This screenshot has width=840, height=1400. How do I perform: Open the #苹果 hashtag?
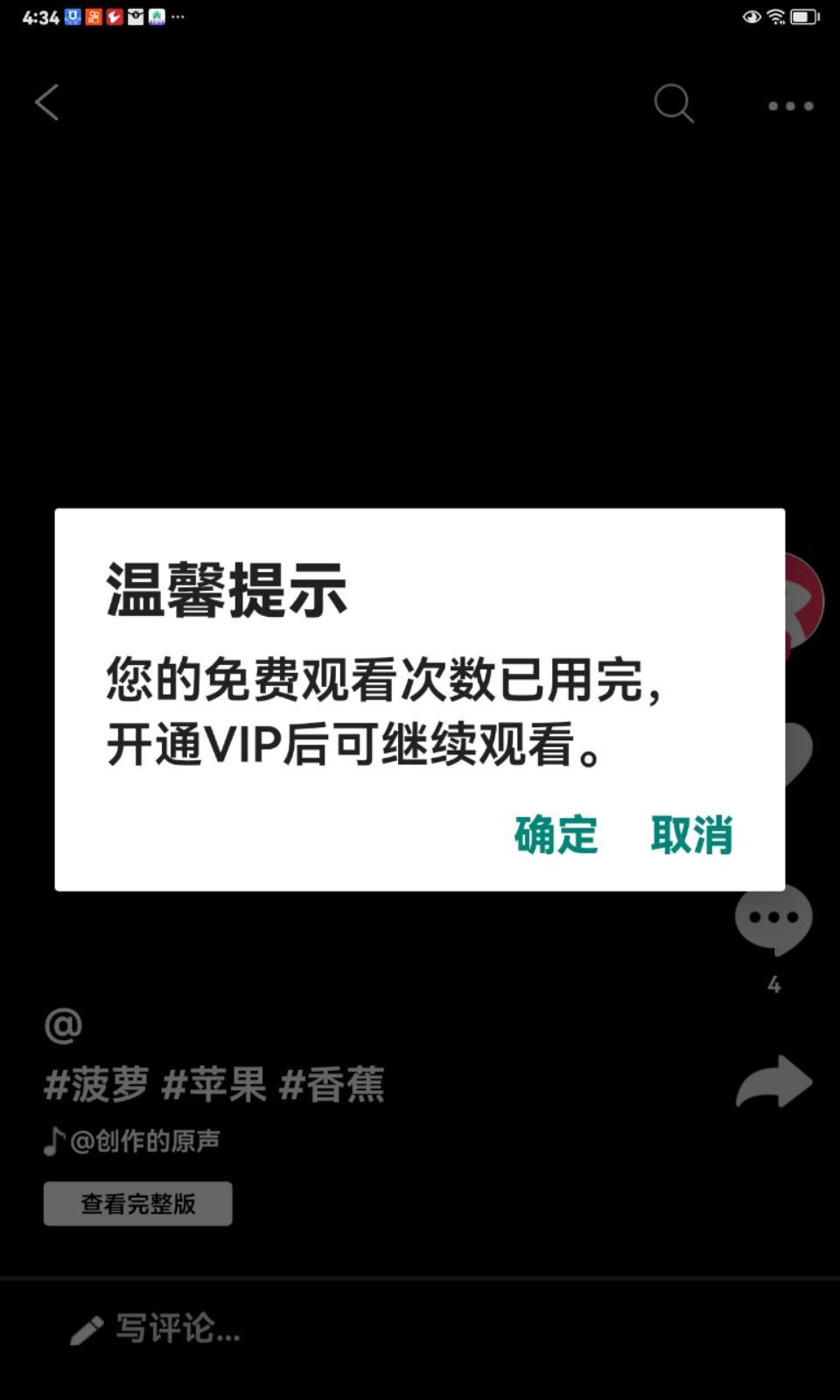click(214, 1085)
